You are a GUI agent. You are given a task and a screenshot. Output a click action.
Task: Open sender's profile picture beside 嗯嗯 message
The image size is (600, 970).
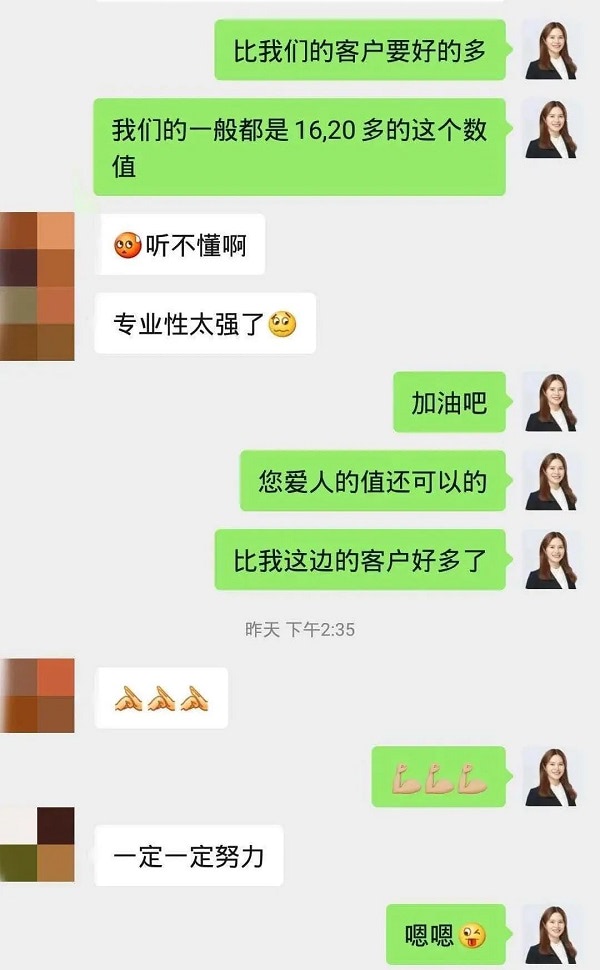coord(551,934)
